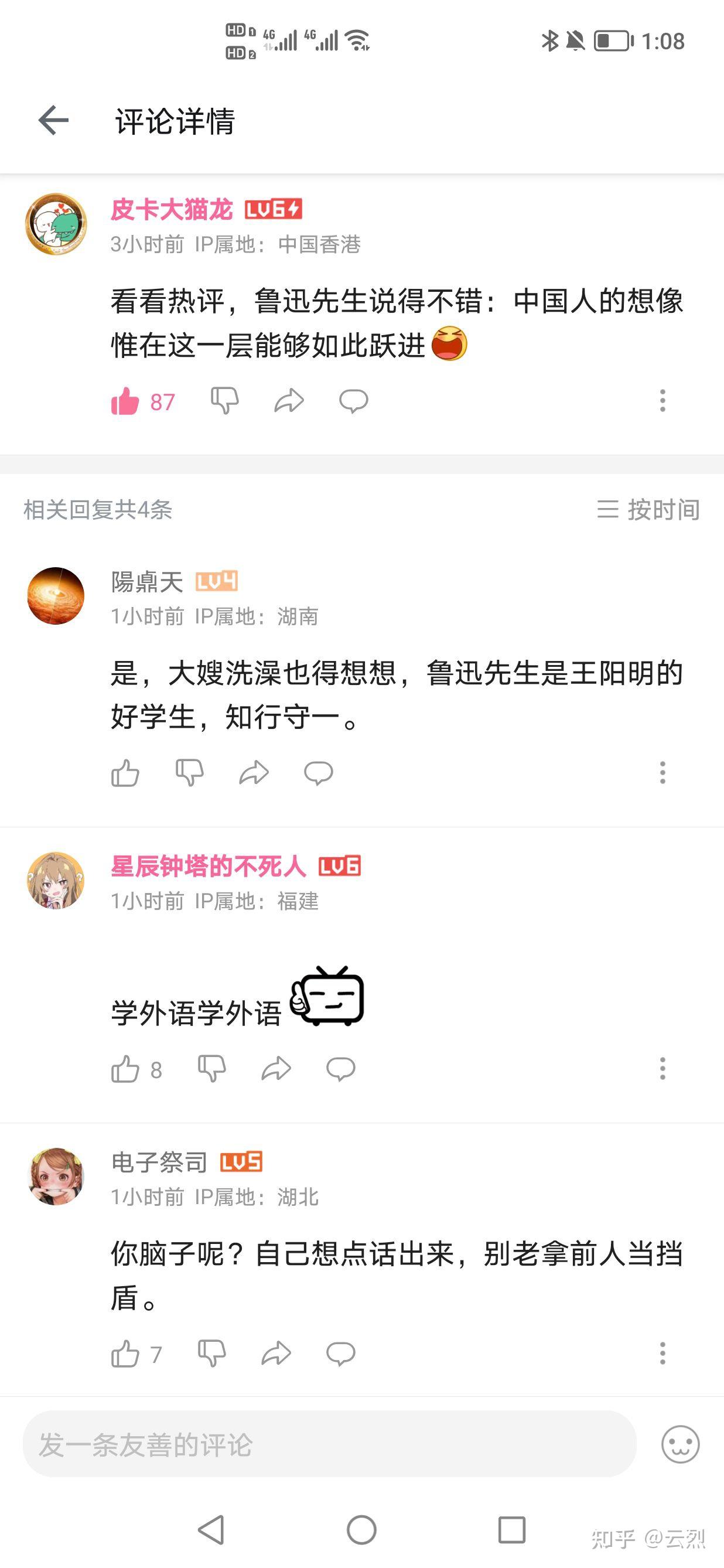
Task: Open more options for 皮卡大猫龙's comment
Action: click(x=662, y=401)
